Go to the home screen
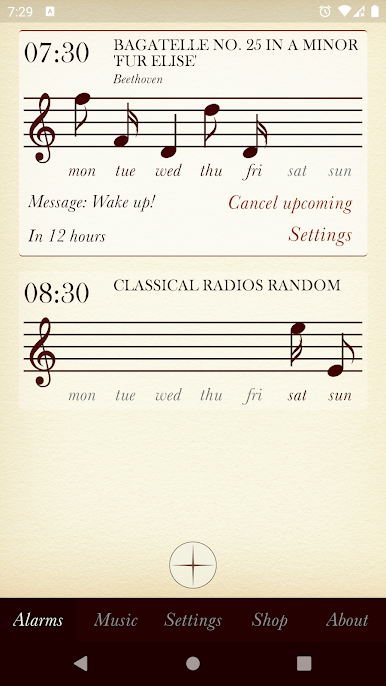 [193, 663]
